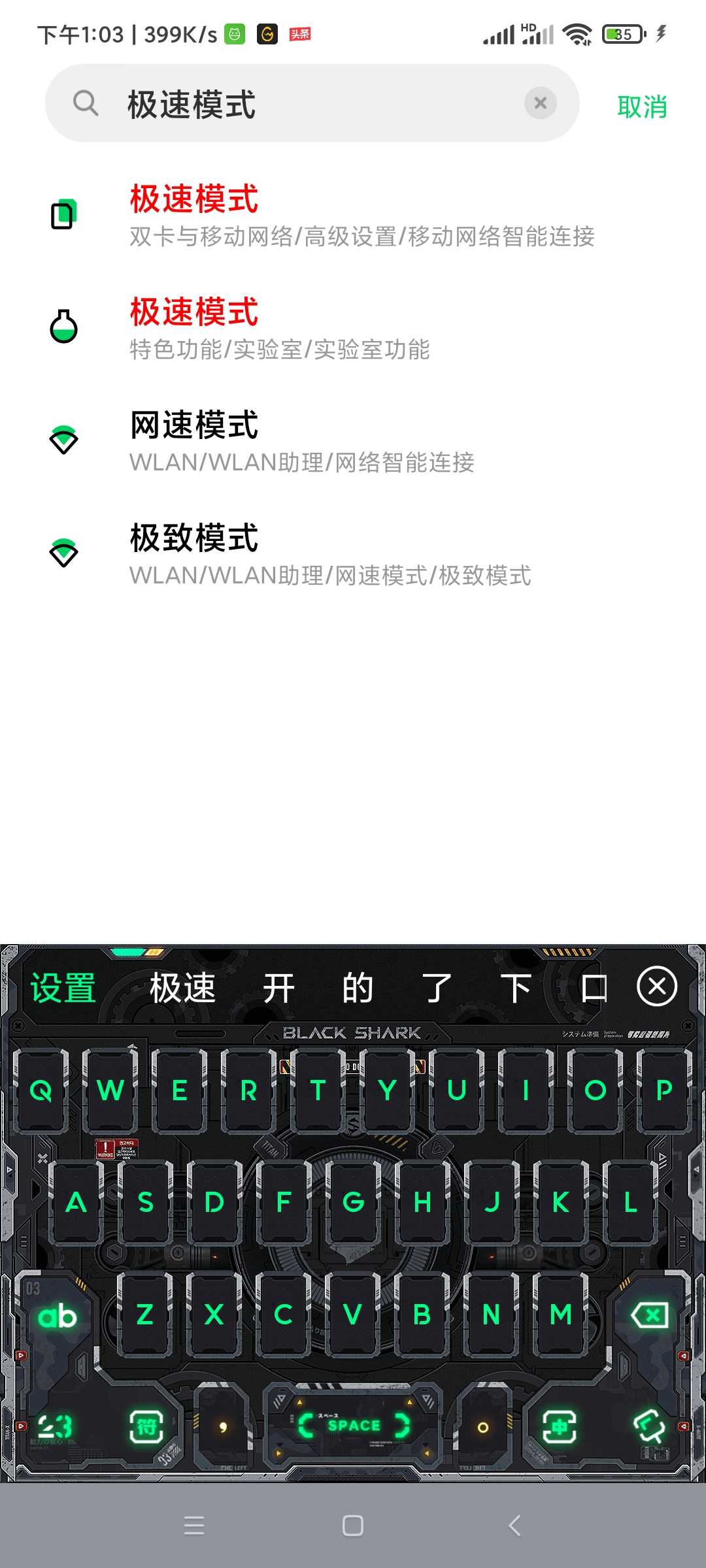Hit the backspace key on keyboard
Screen dimensions: 706x1568
(x=648, y=1315)
